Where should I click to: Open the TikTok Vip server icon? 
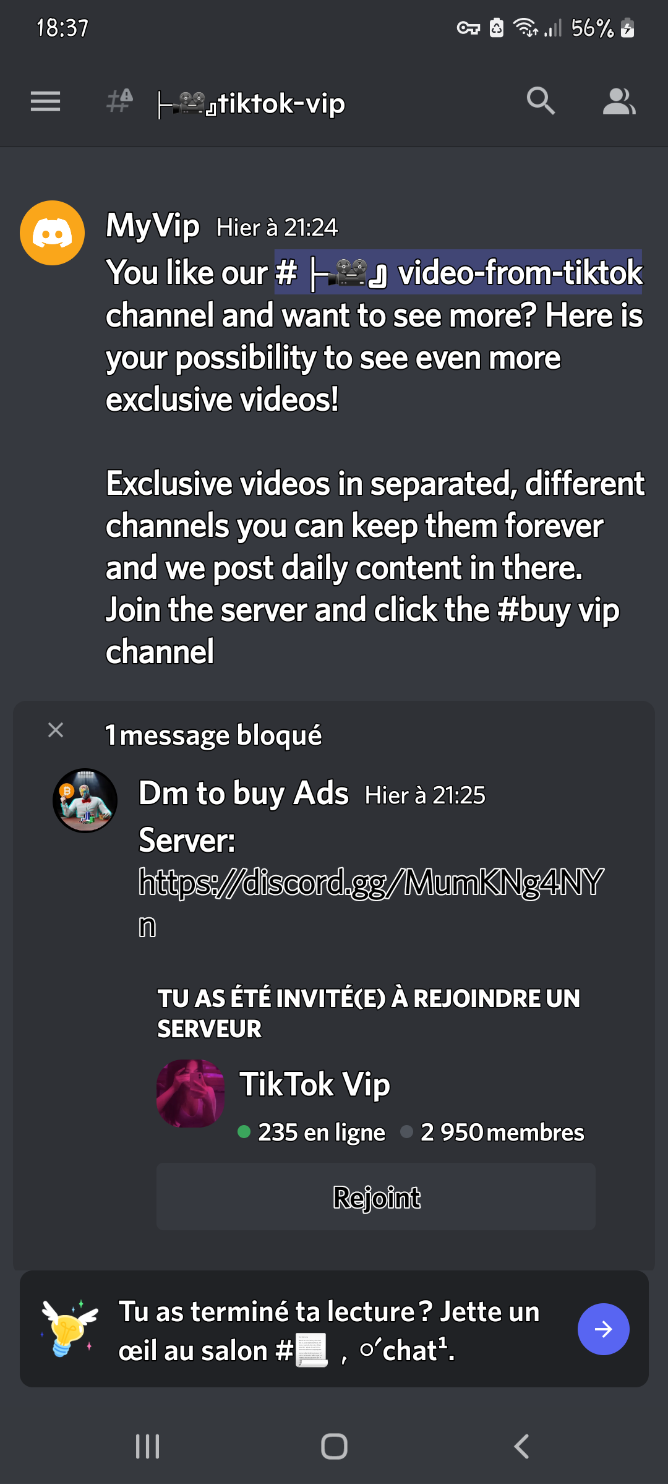click(x=190, y=1093)
